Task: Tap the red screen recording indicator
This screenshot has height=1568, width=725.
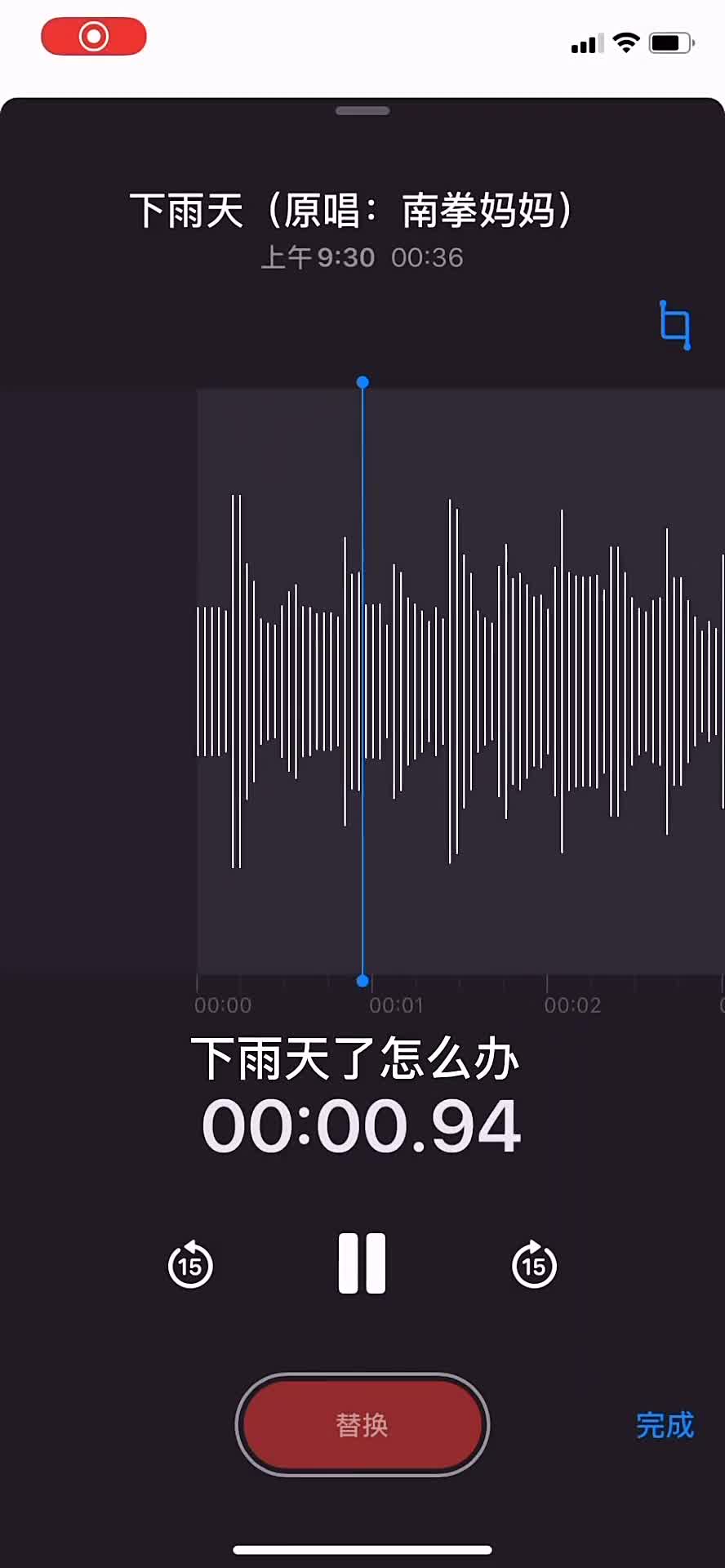Action: pos(94,37)
